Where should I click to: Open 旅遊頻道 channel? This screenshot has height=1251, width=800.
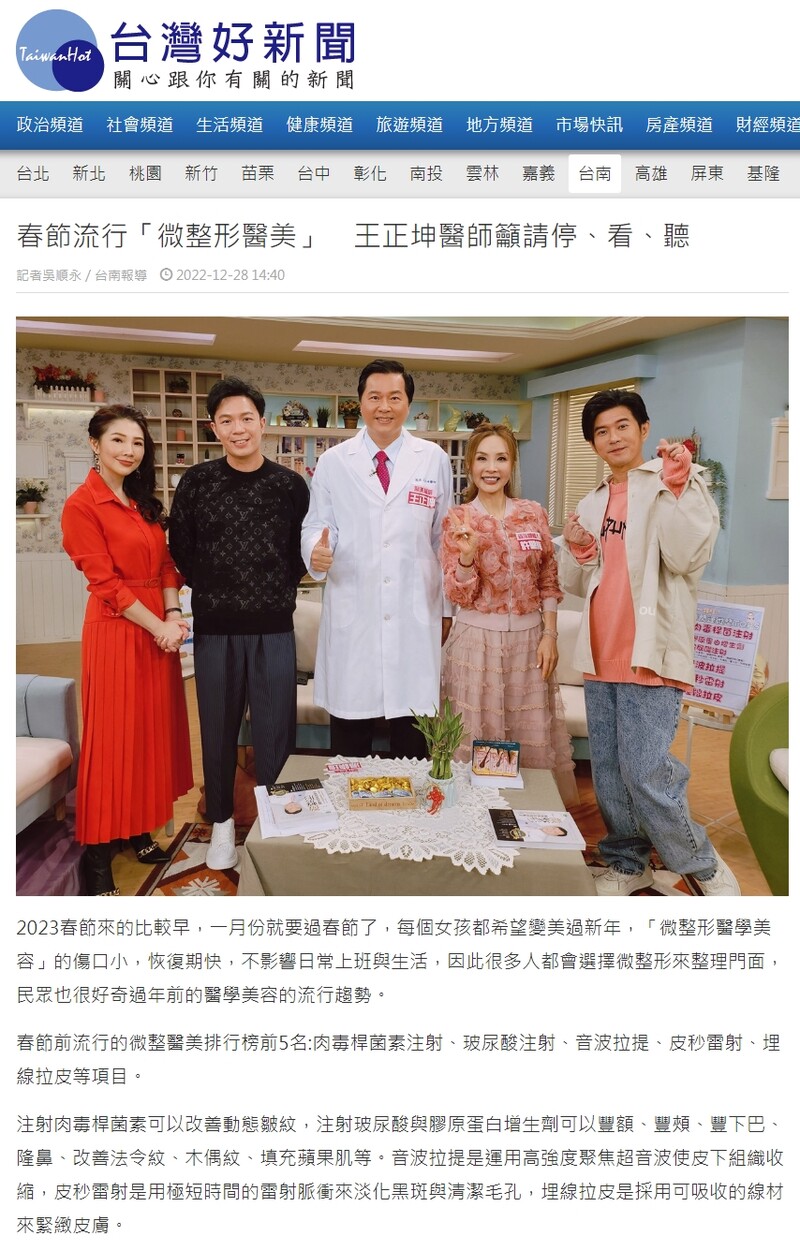410,125
